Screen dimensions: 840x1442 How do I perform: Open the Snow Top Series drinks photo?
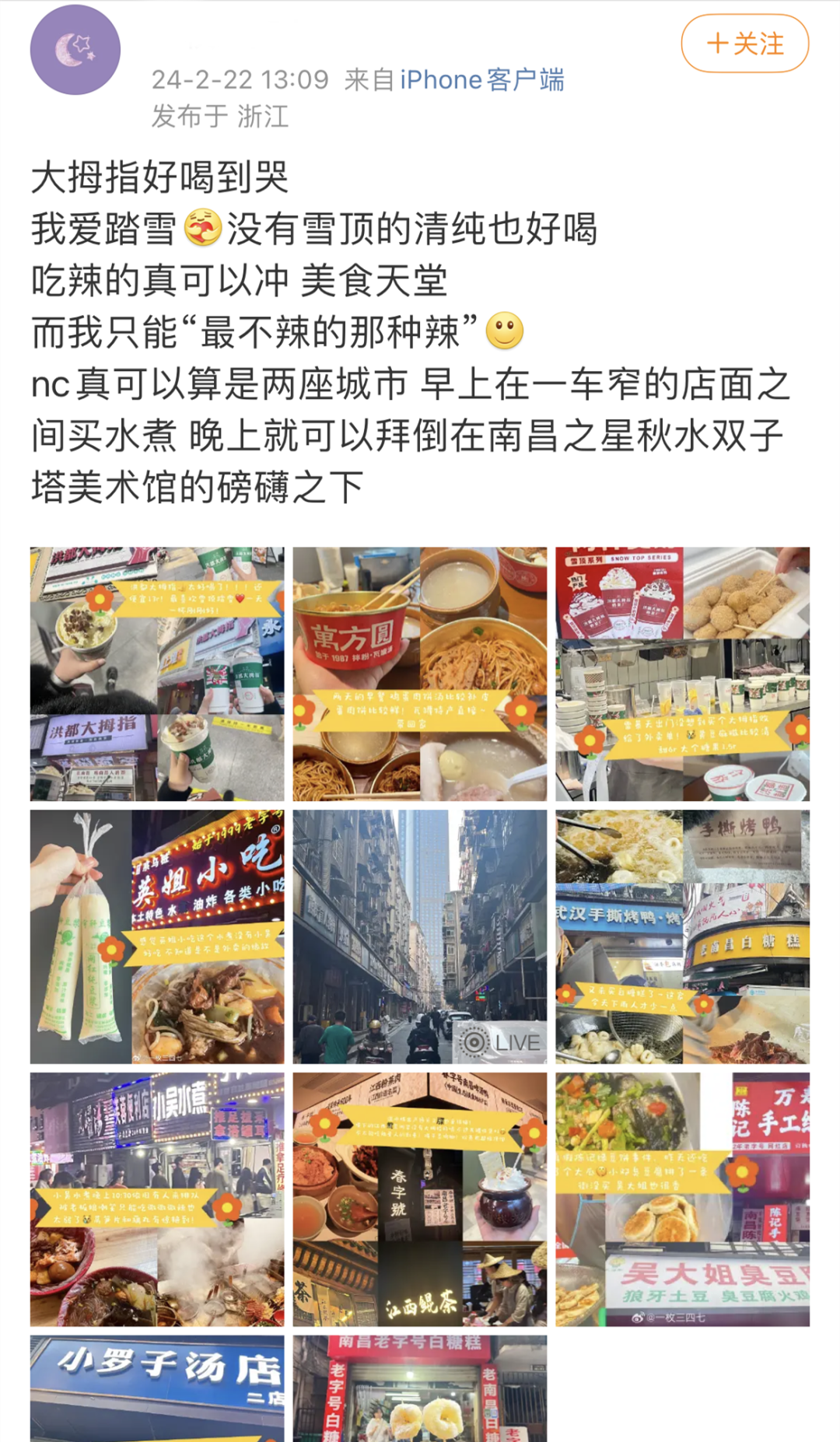point(683,674)
